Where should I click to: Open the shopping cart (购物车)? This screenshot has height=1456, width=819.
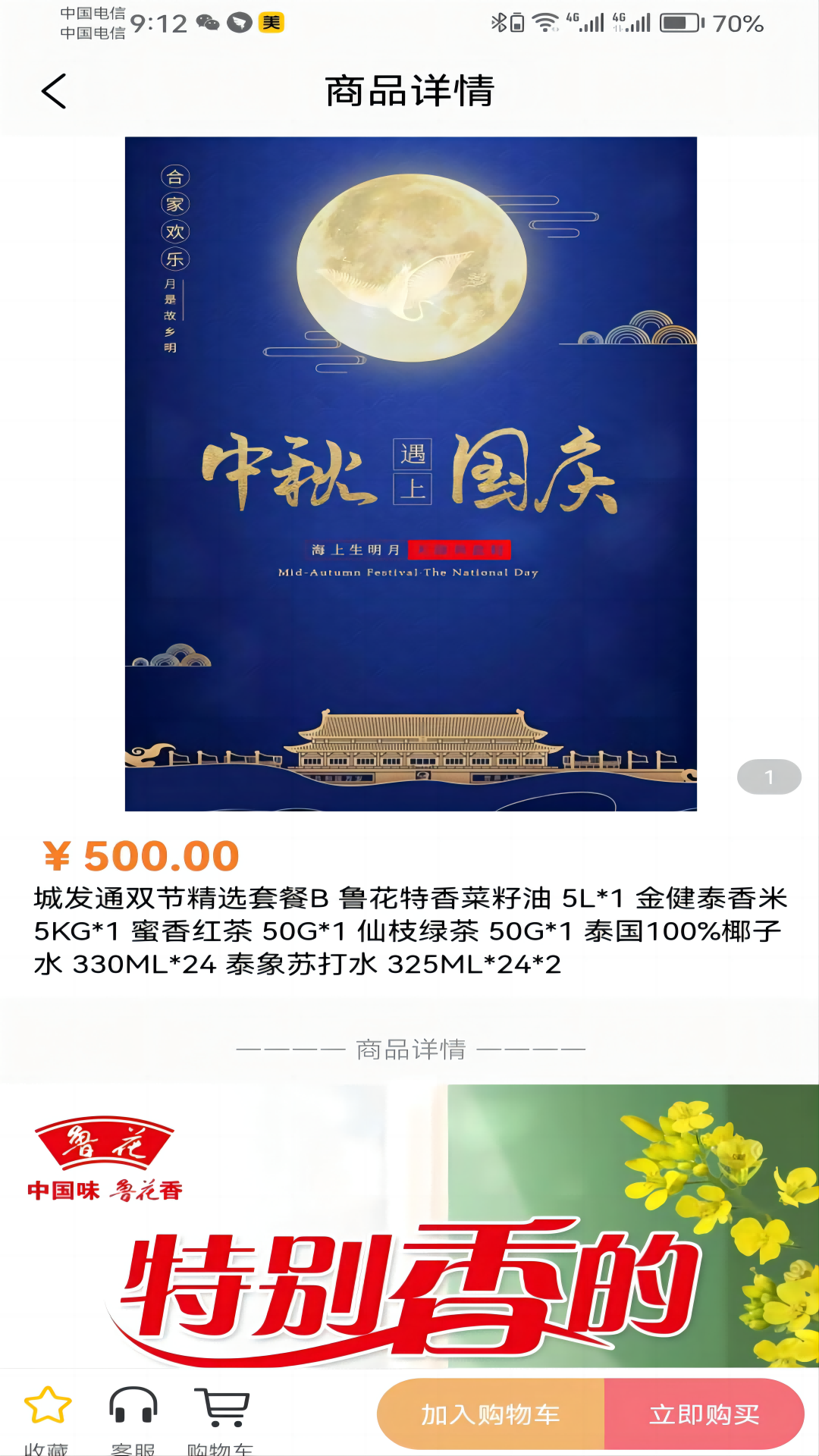[221, 1420]
